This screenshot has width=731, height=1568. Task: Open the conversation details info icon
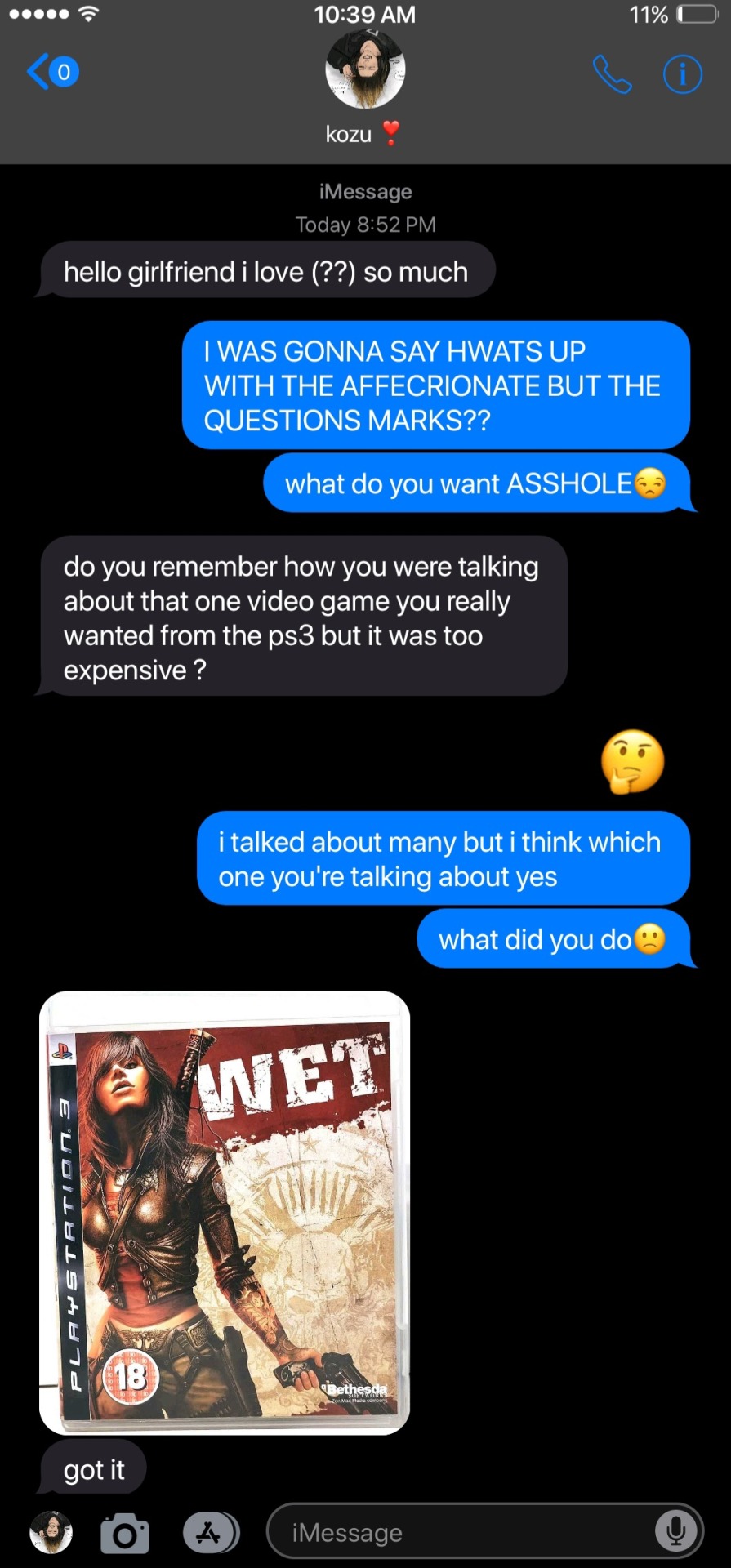682,75
